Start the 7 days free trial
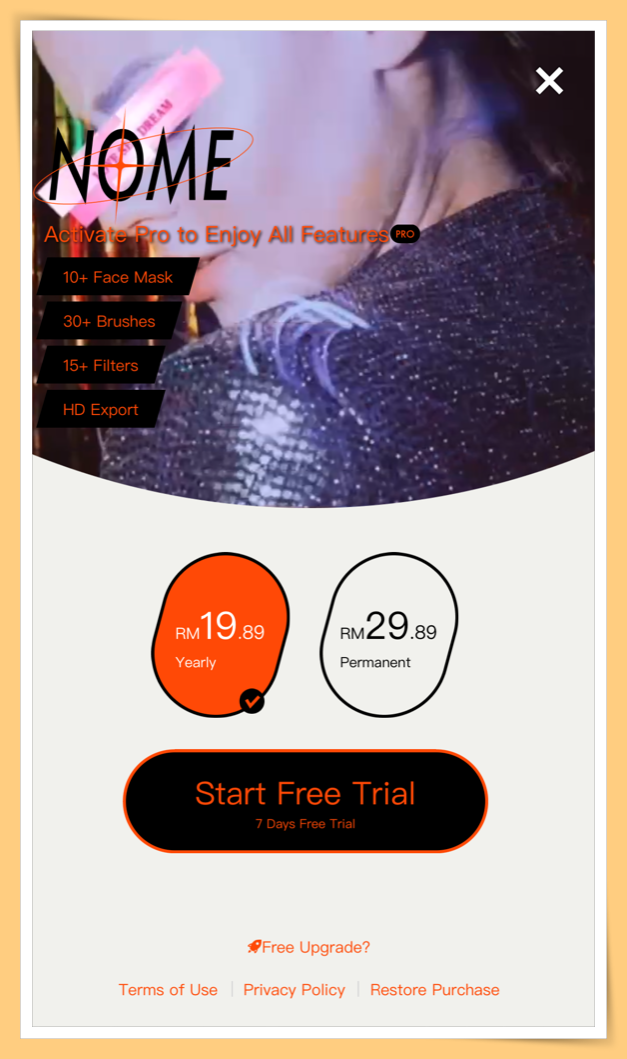The height and width of the screenshot is (1059, 627). 305,801
